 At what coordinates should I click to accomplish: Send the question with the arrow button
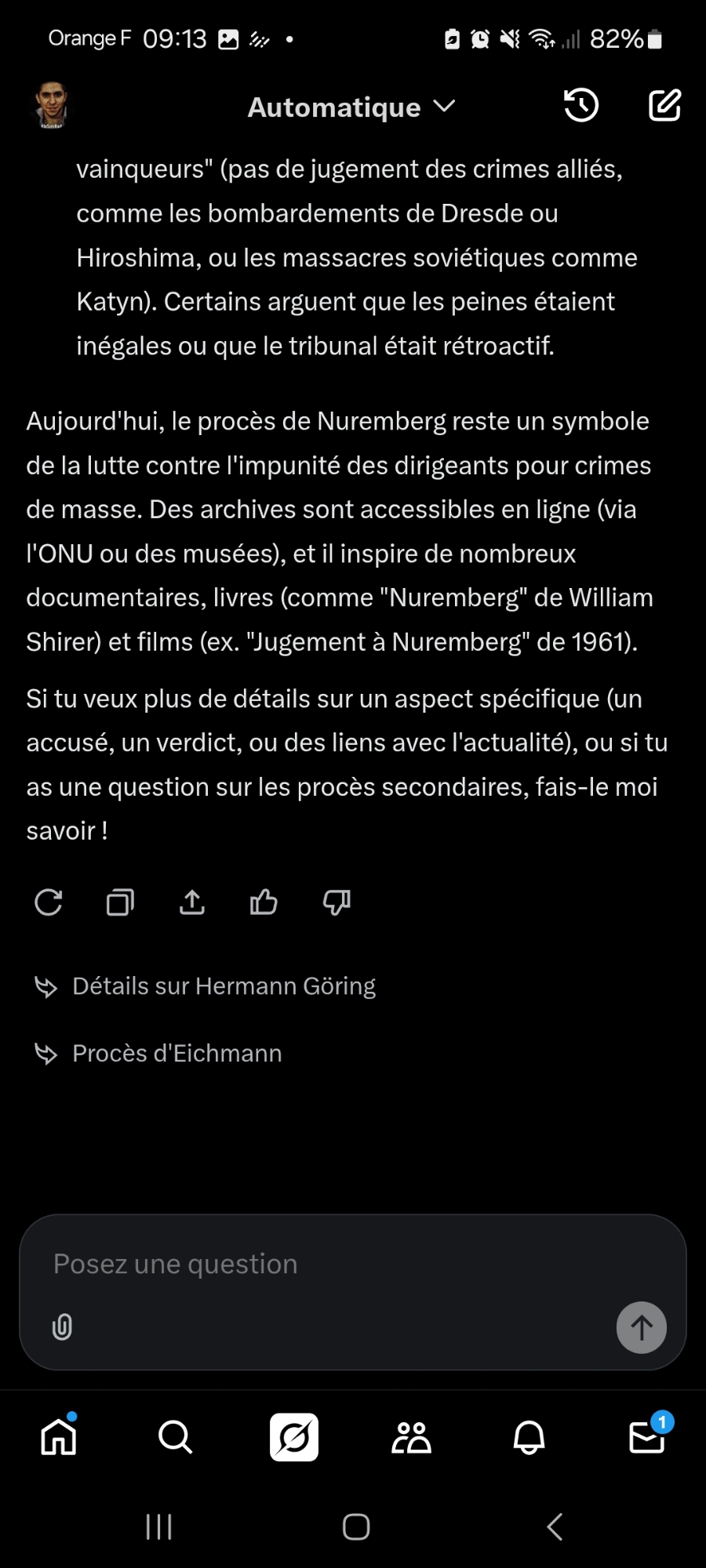coord(641,1327)
